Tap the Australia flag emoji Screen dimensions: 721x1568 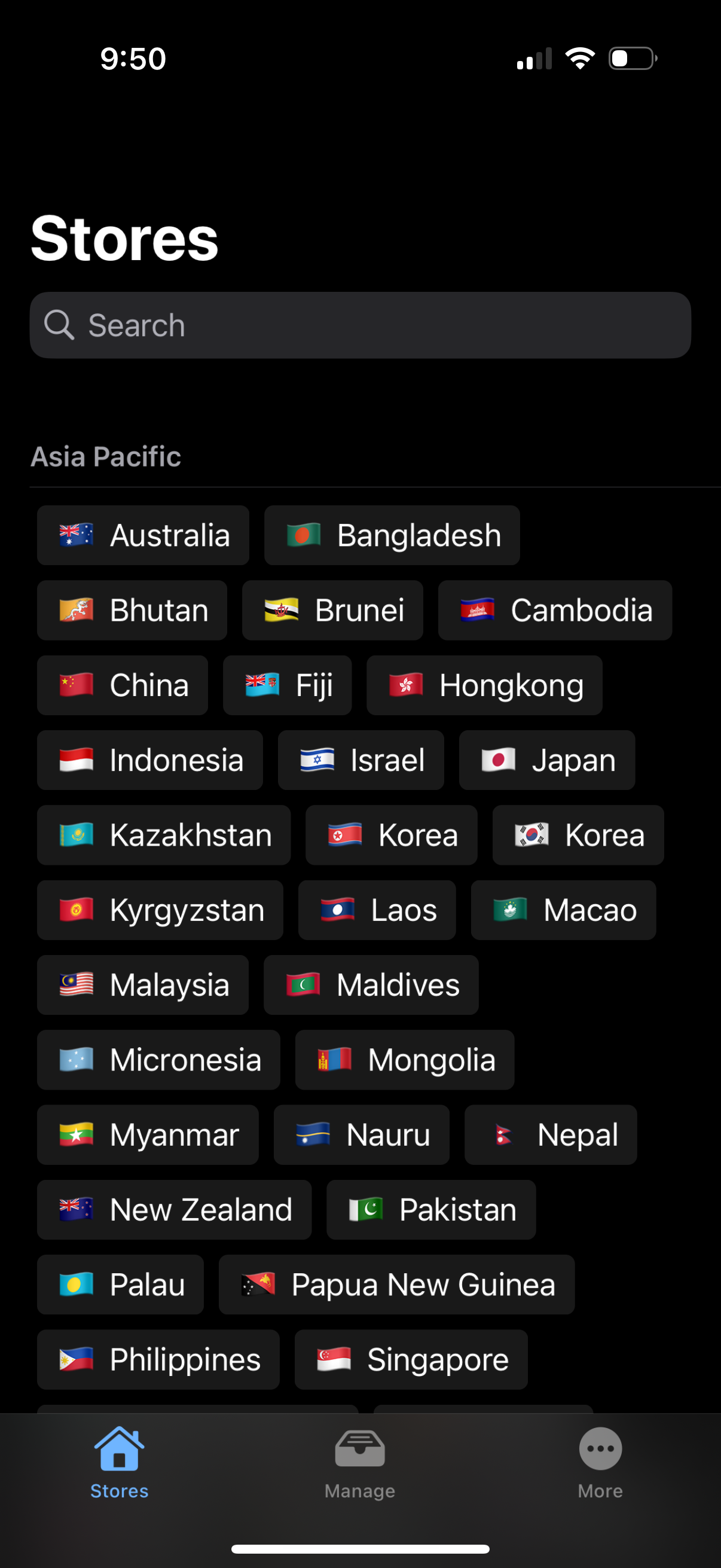point(75,535)
